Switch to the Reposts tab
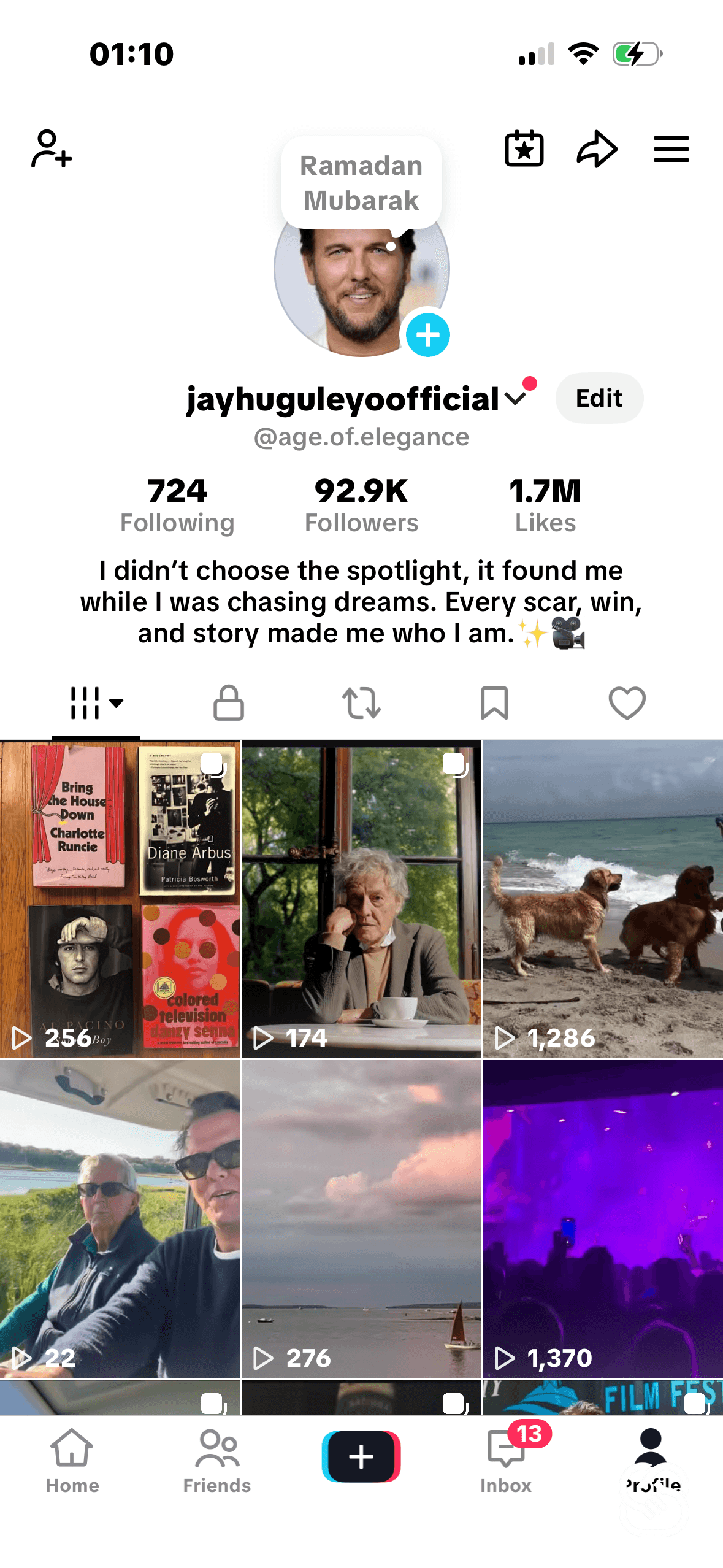 point(362,703)
